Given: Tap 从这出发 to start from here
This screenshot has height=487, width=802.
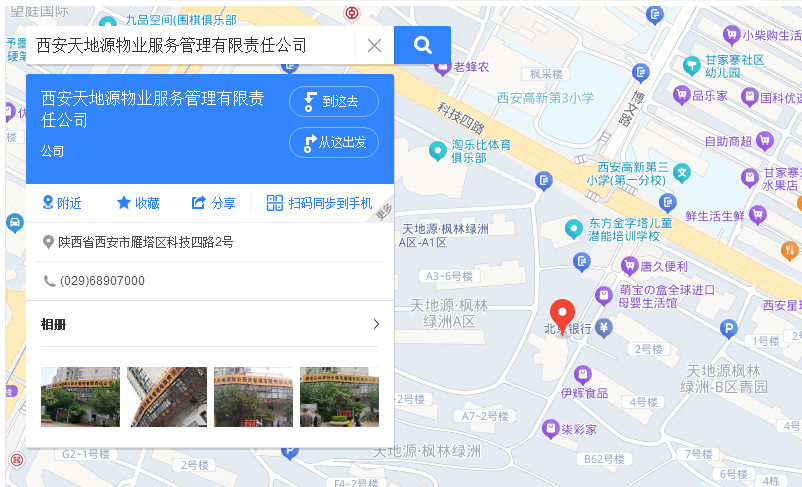Looking at the screenshot, I should point(334,142).
